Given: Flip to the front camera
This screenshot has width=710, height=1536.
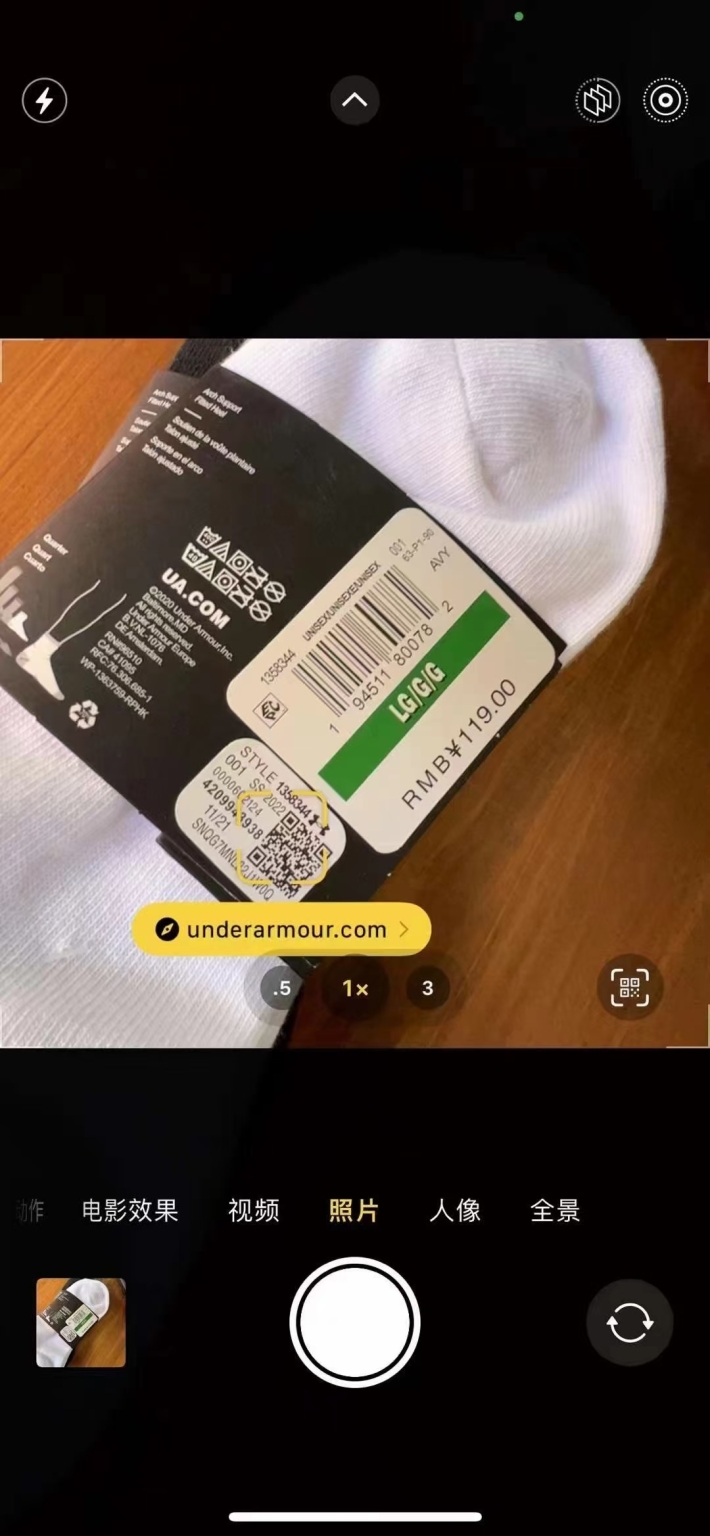Looking at the screenshot, I should 630,1323.
